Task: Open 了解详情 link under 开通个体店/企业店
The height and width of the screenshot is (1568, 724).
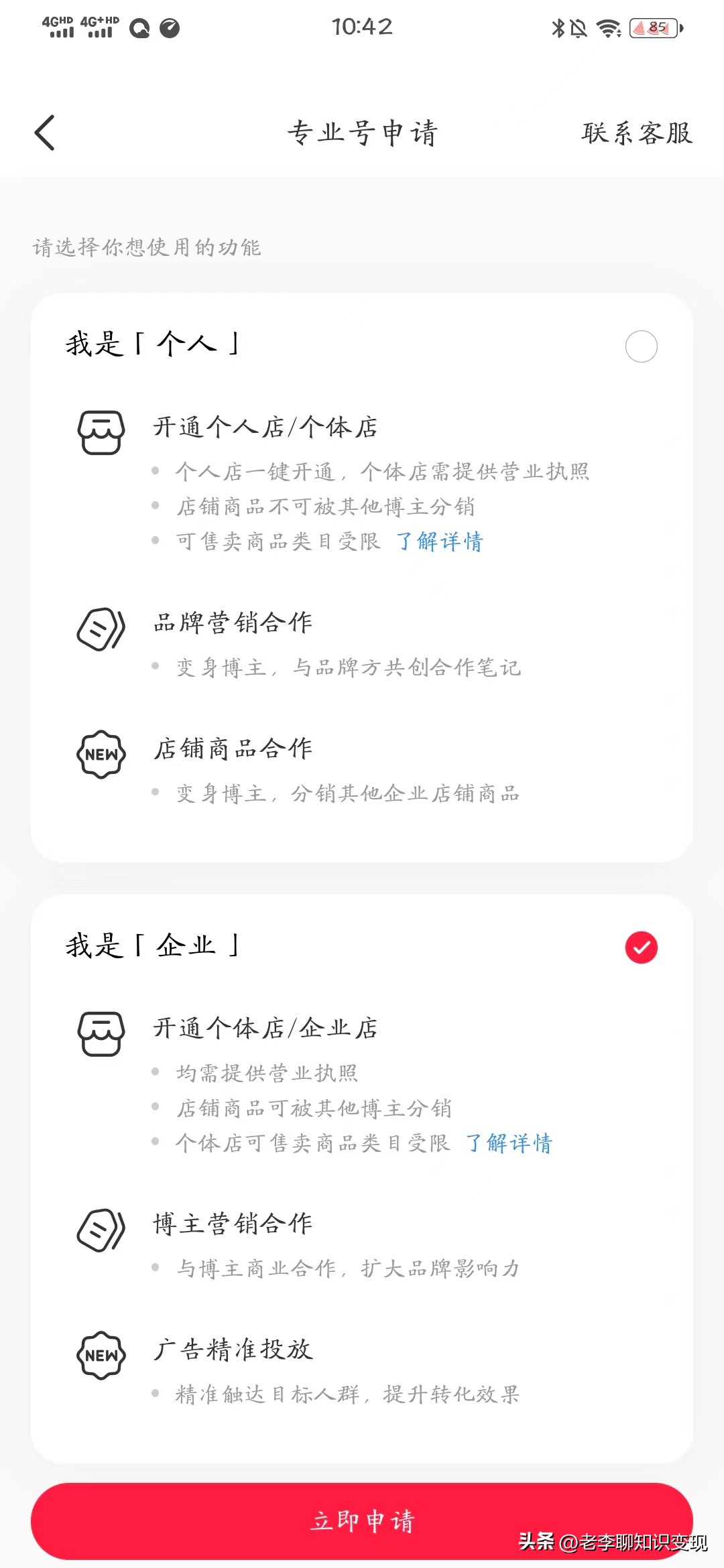Action: coord(509,1143)
